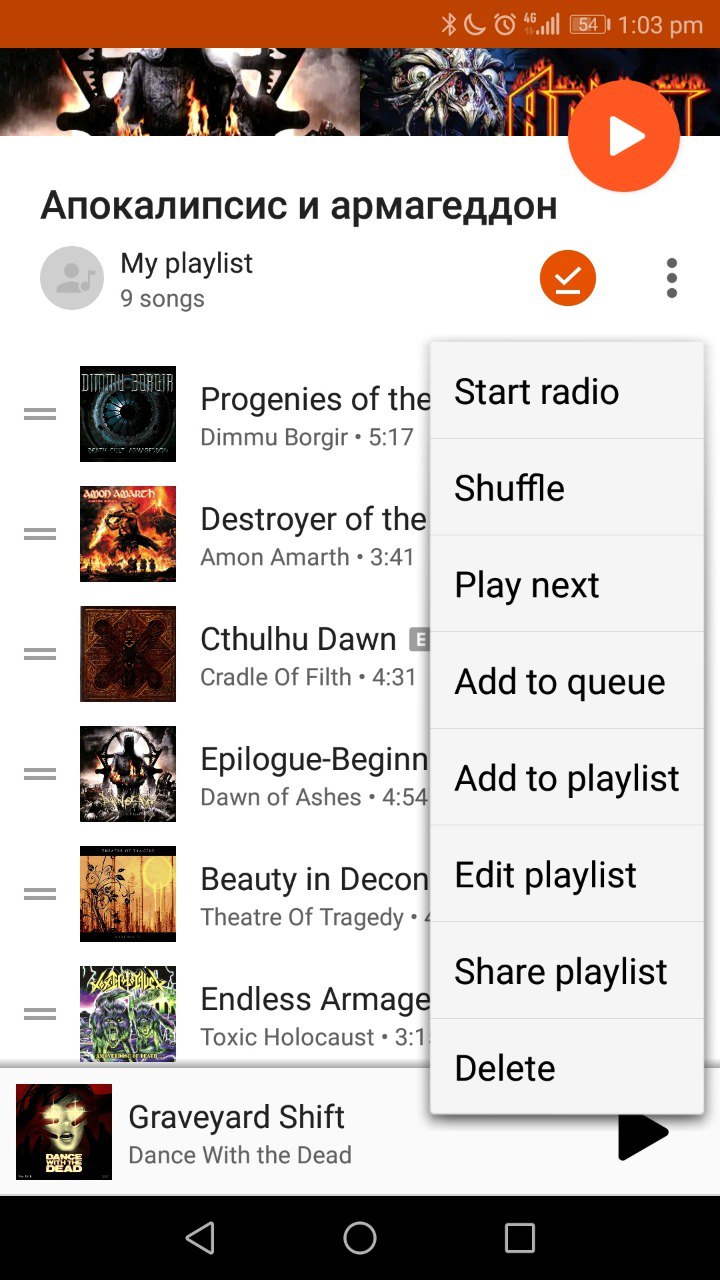
Task: Tap the orange play floating button
Action: point(624,136)
